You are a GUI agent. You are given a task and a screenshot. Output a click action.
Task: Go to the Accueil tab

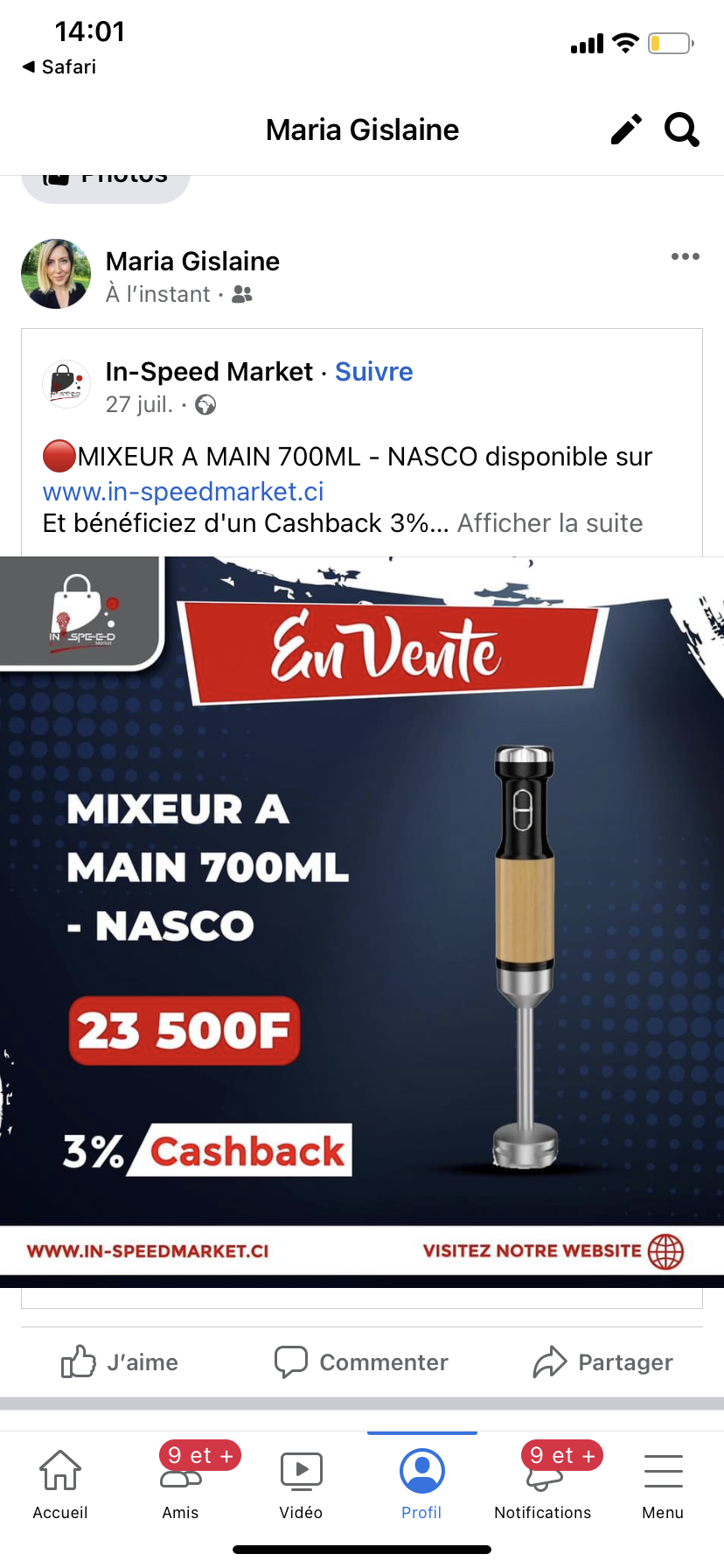coord(60,1481)
